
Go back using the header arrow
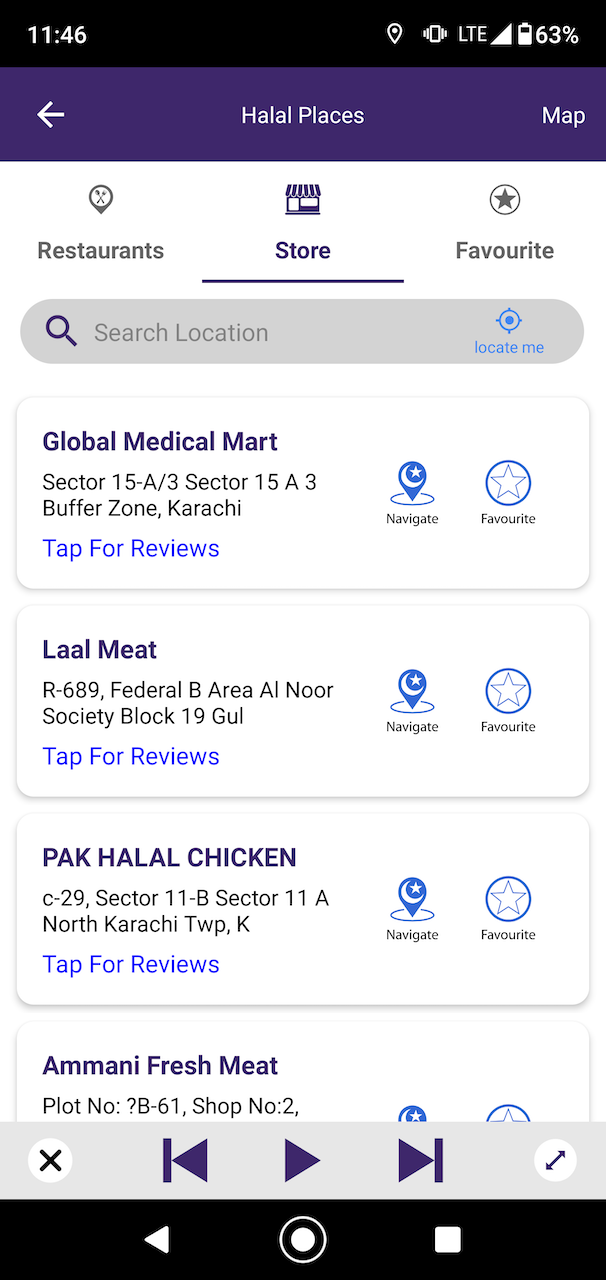point(51,115)
